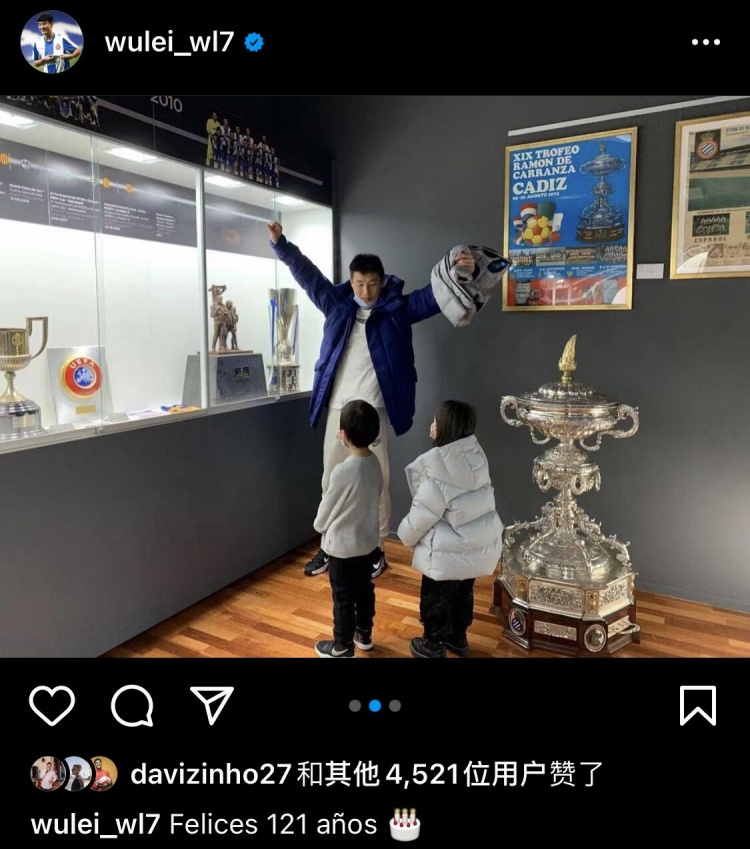Open wulei_wl7's profile picture
Image resolution: width=750 pixels, height=849 pixels.
(52, 42)
